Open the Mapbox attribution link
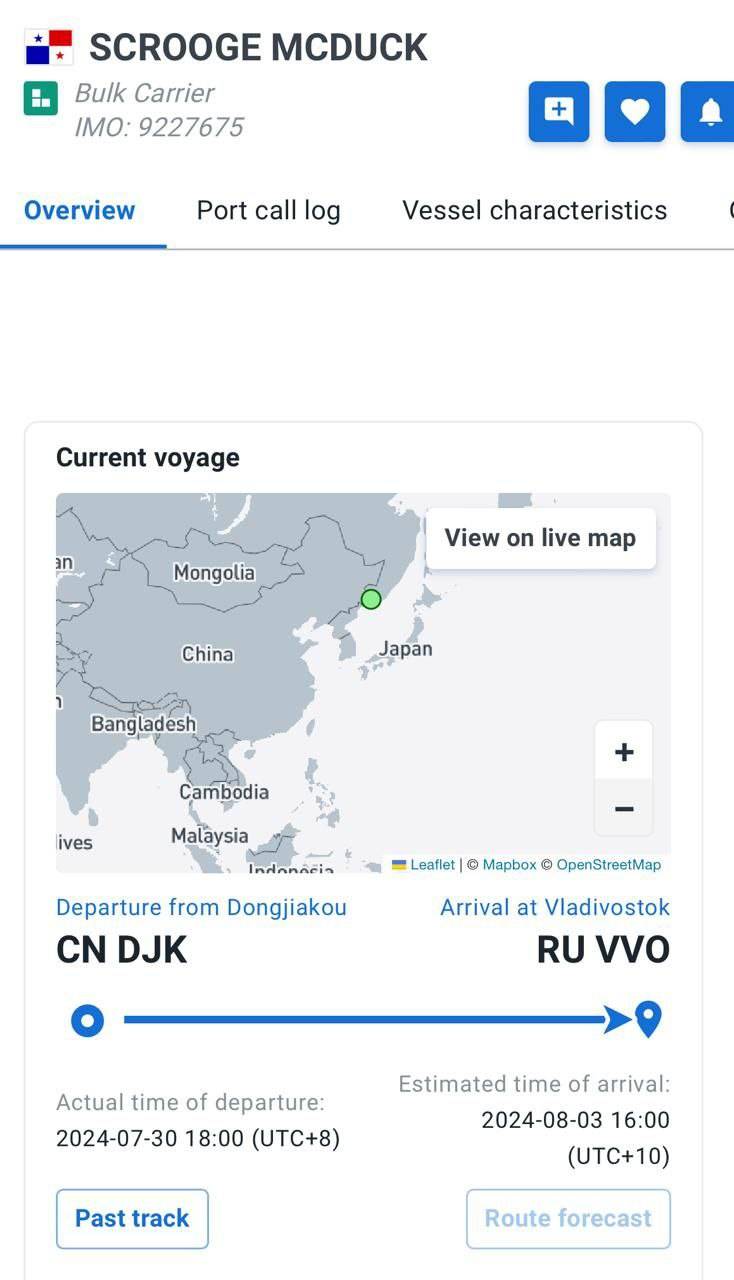Viewport: 734px width, 1280px height. [510, 865]
